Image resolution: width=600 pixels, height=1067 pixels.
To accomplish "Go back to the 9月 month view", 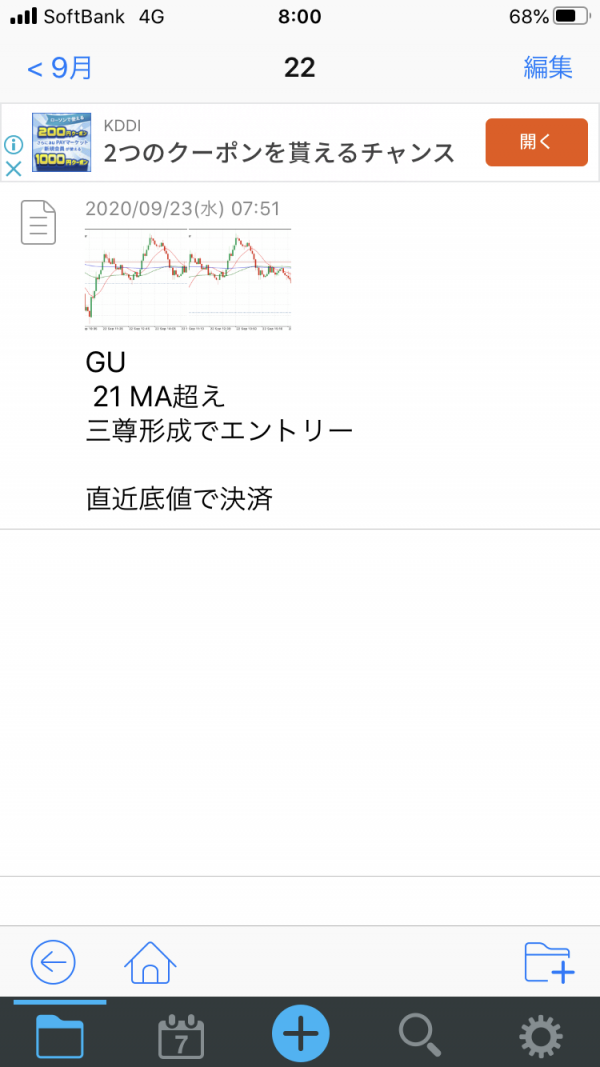I will [59, 68].
